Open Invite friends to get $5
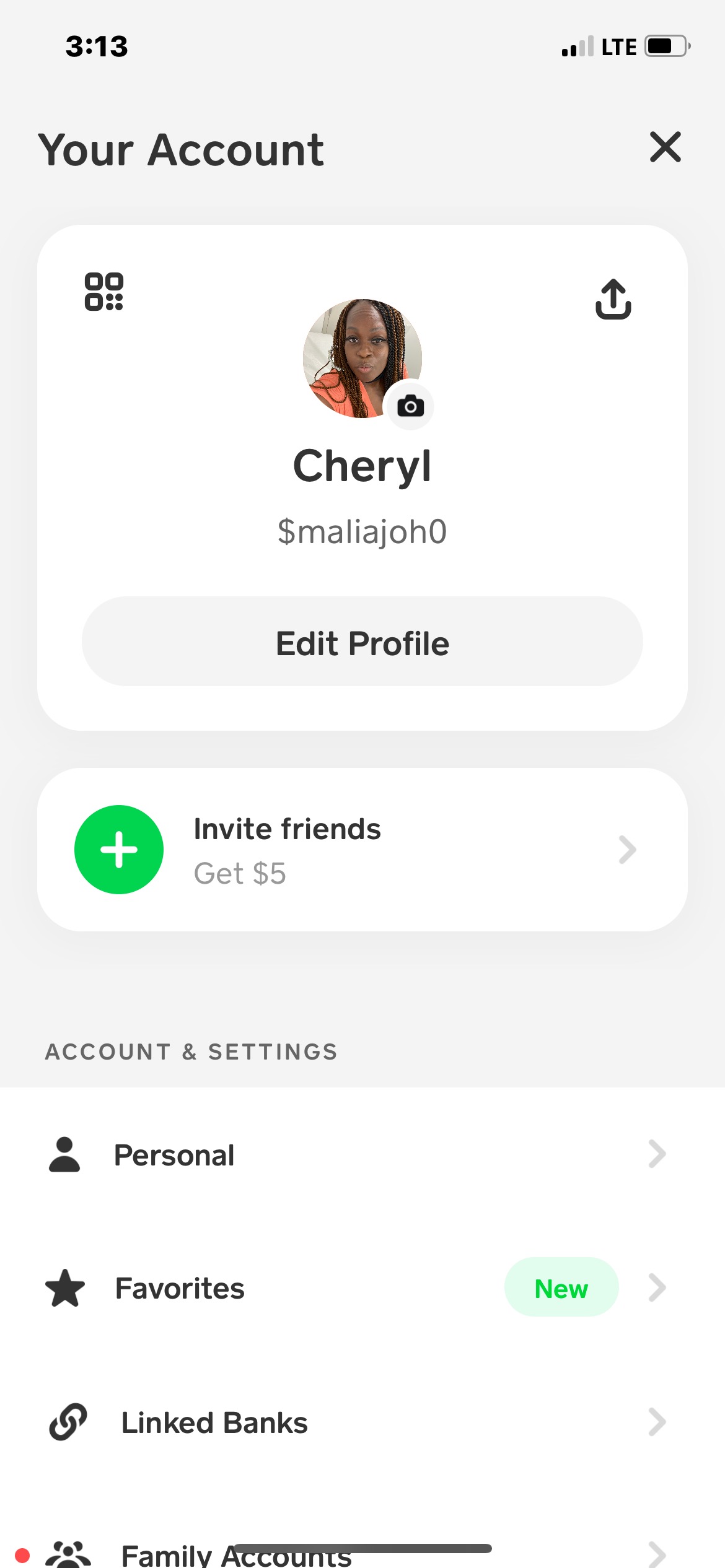This screenshot has width=725, height=1568. click(362, 850)
